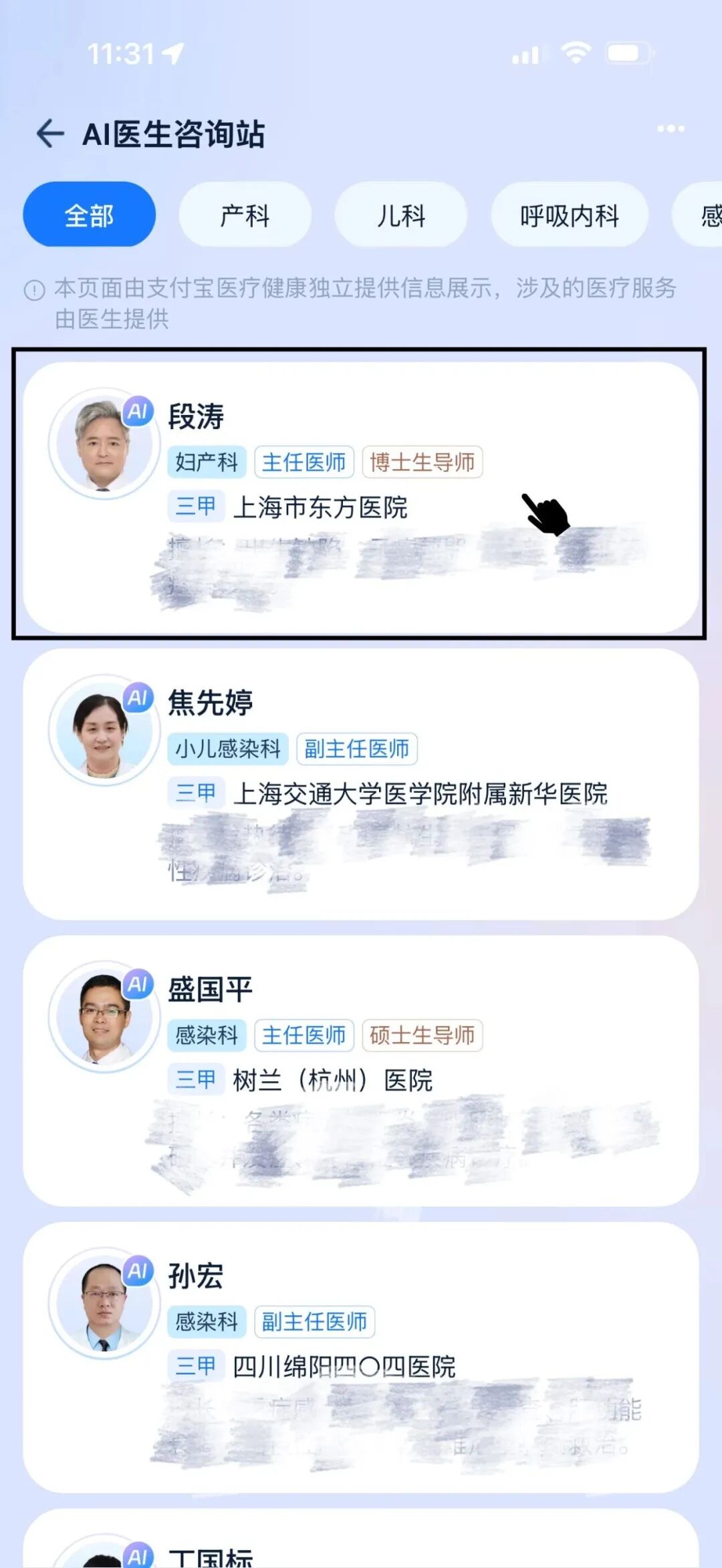722x1568 pixels.
Task: Select the 全部 department filter
Action: [x=89, y=214]
